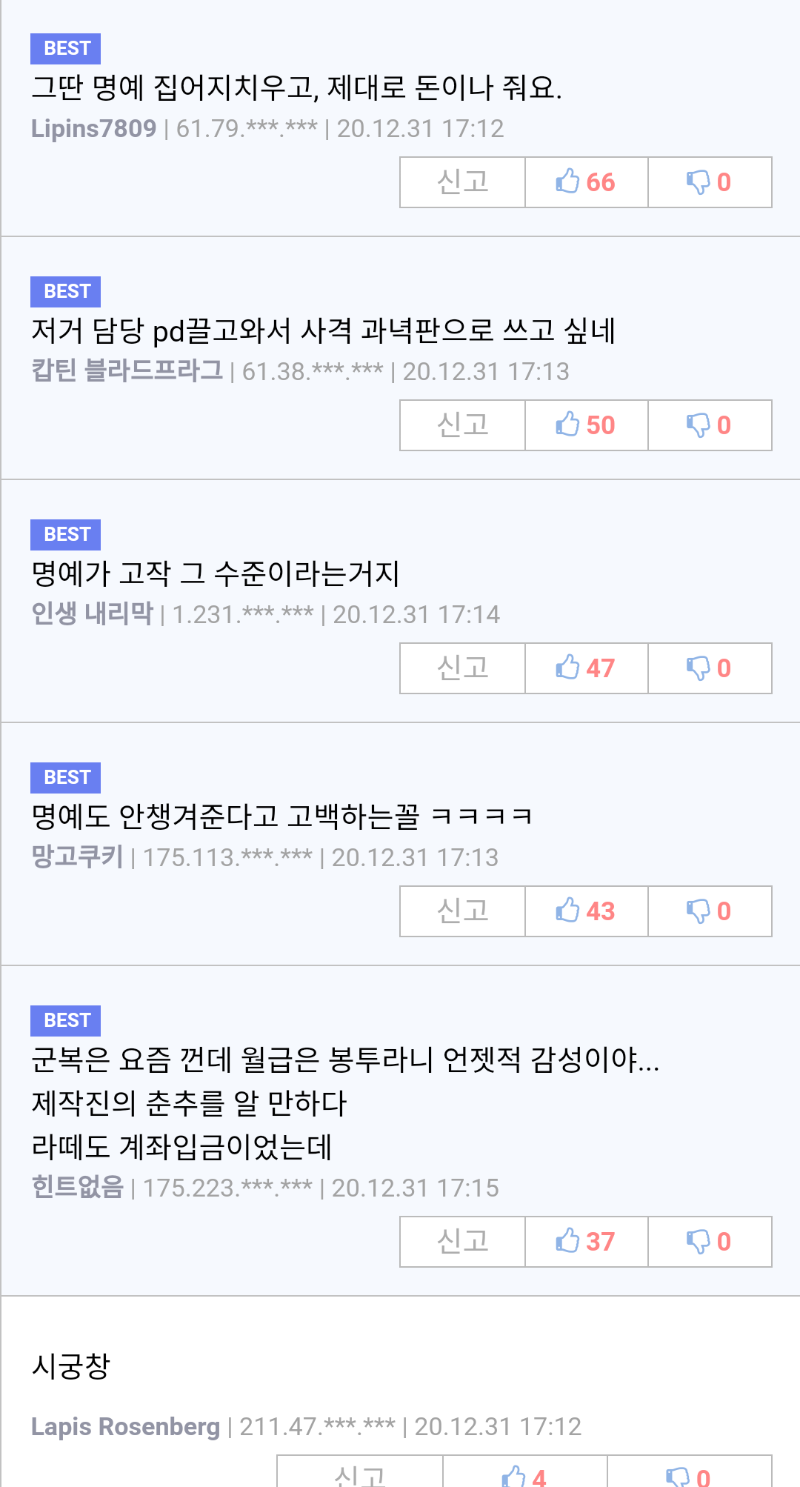This screenshot has height=1487, width=800.
Task: Report 망고쿠키's comment
Action: 462,911
